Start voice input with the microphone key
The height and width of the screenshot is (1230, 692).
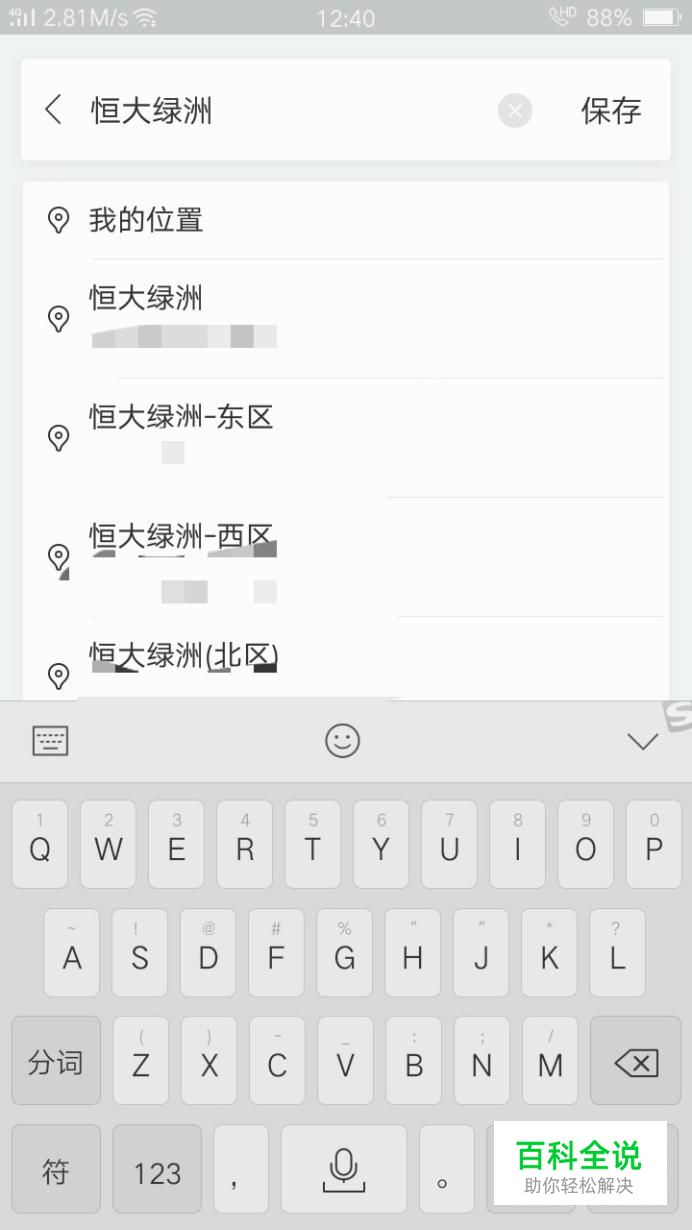[x=344, y=1170]
